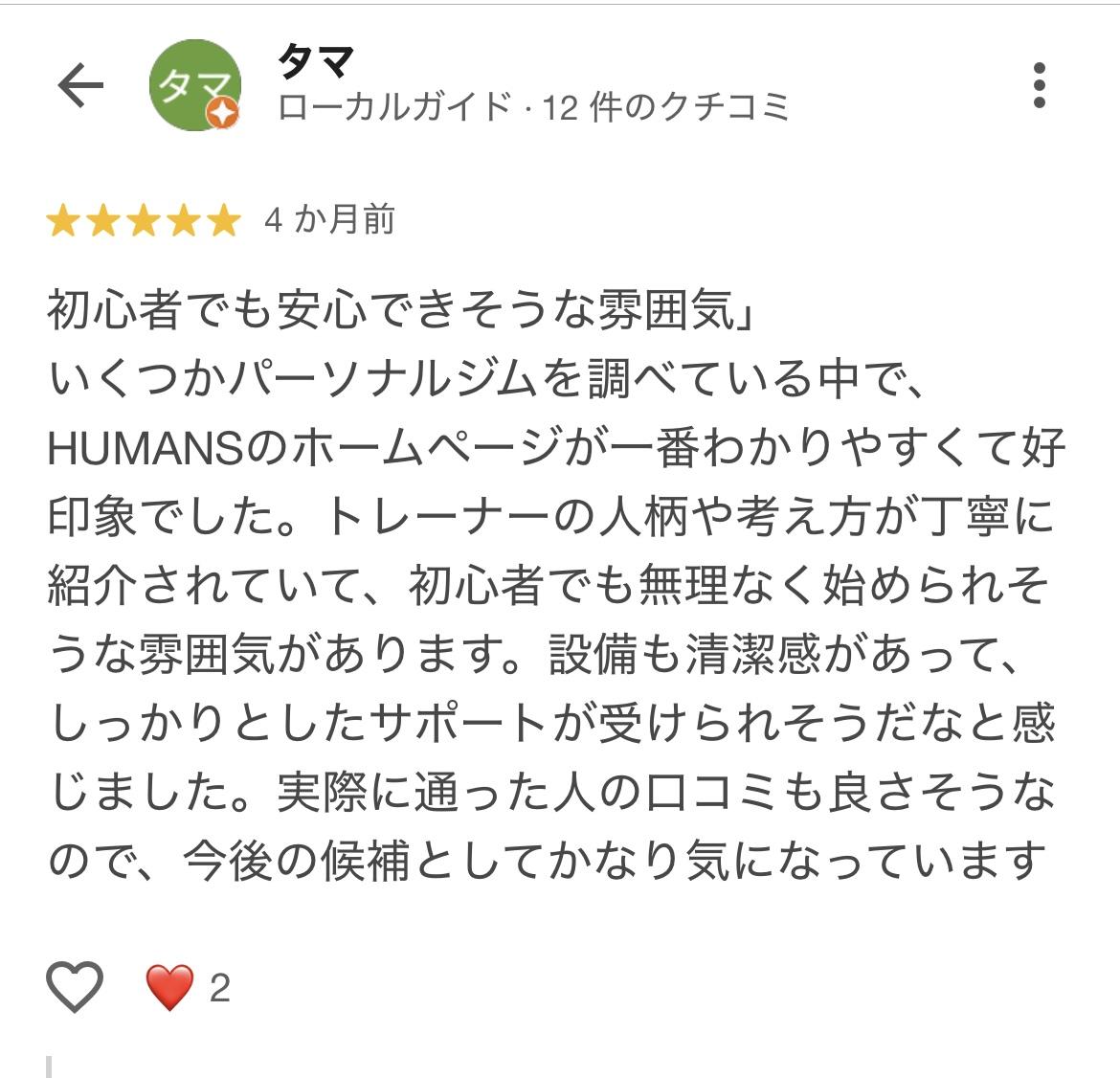1120x1078 pixels.
Task: Open the three-dot overflow menu
Action: click(1040, 85)
